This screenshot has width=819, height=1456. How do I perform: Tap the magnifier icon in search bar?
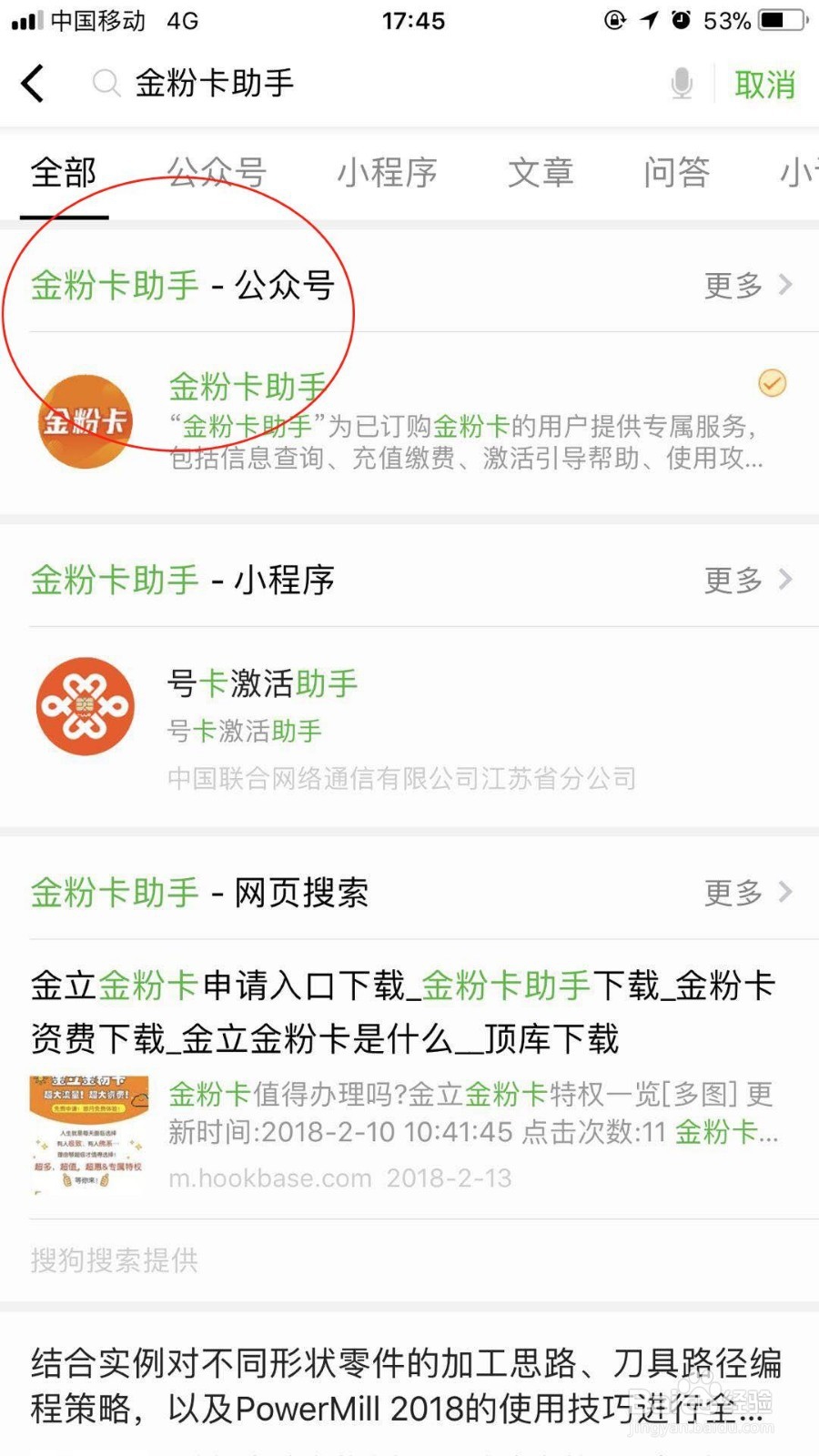tap(106, 83)
